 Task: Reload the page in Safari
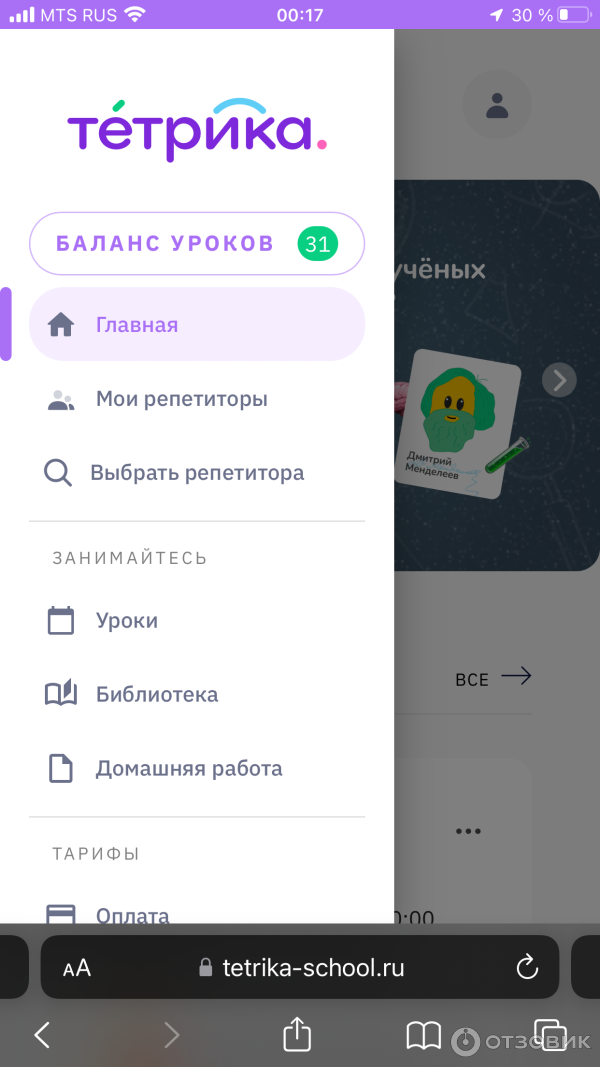coord(526,967)
